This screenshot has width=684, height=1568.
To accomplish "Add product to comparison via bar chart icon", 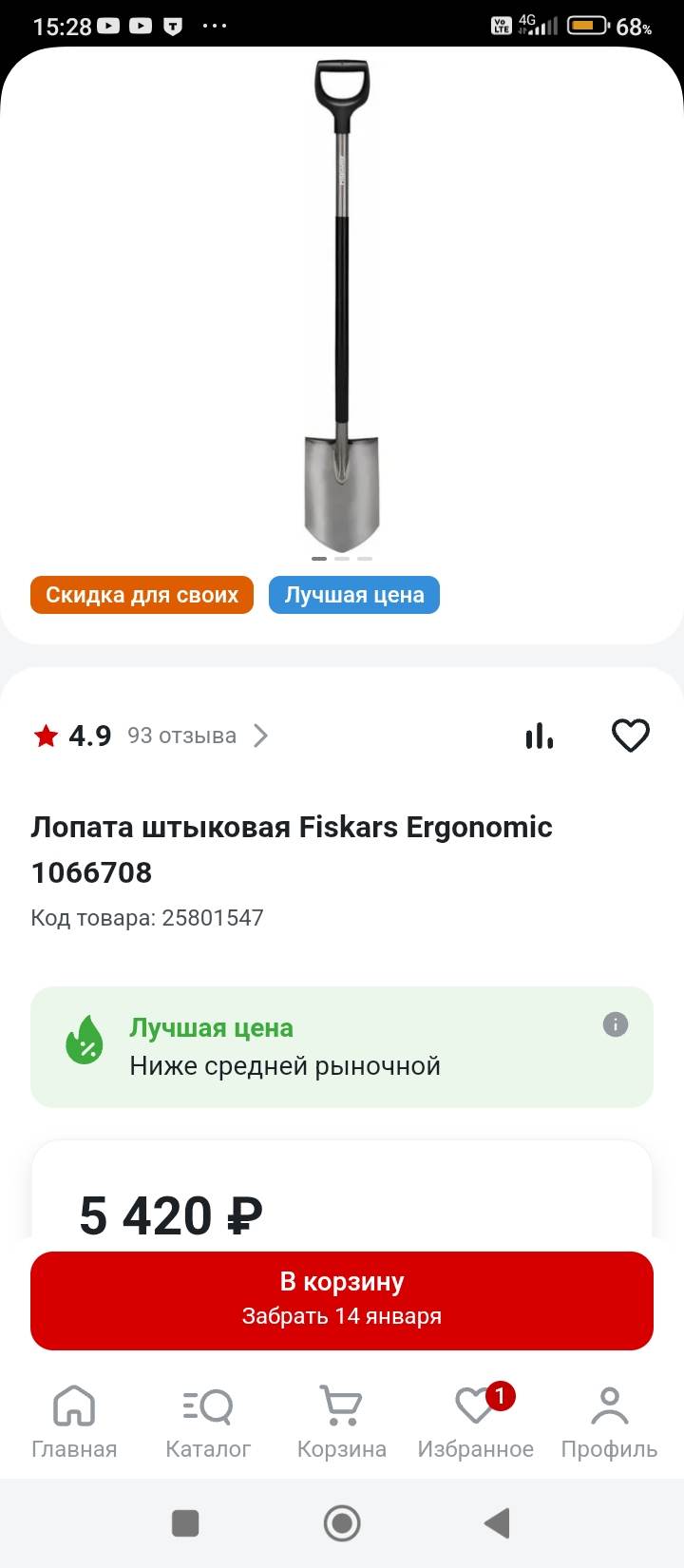I will pos(539,736).
